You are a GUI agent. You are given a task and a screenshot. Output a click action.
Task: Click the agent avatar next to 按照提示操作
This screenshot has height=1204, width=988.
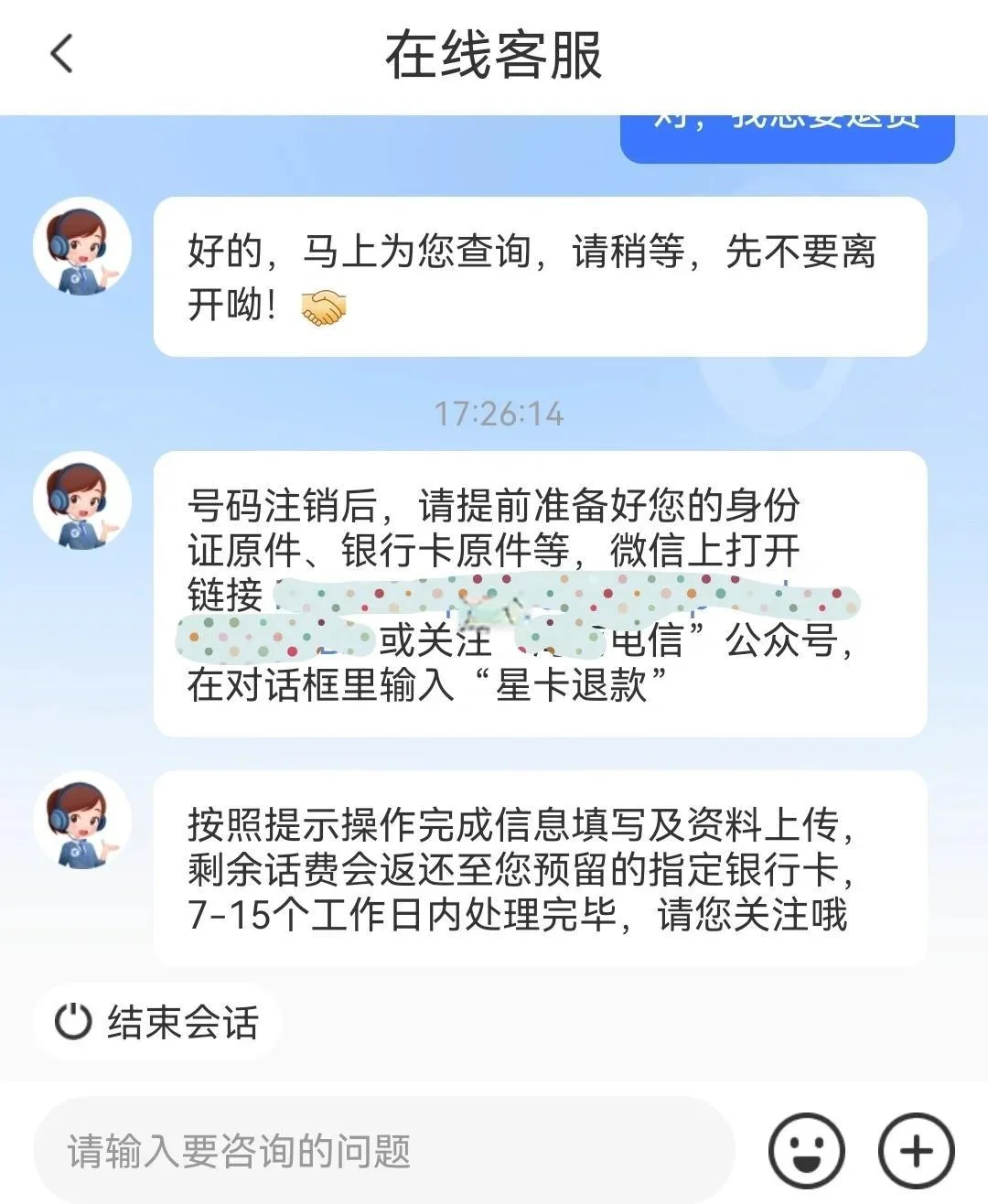click(x=82, y=819)
